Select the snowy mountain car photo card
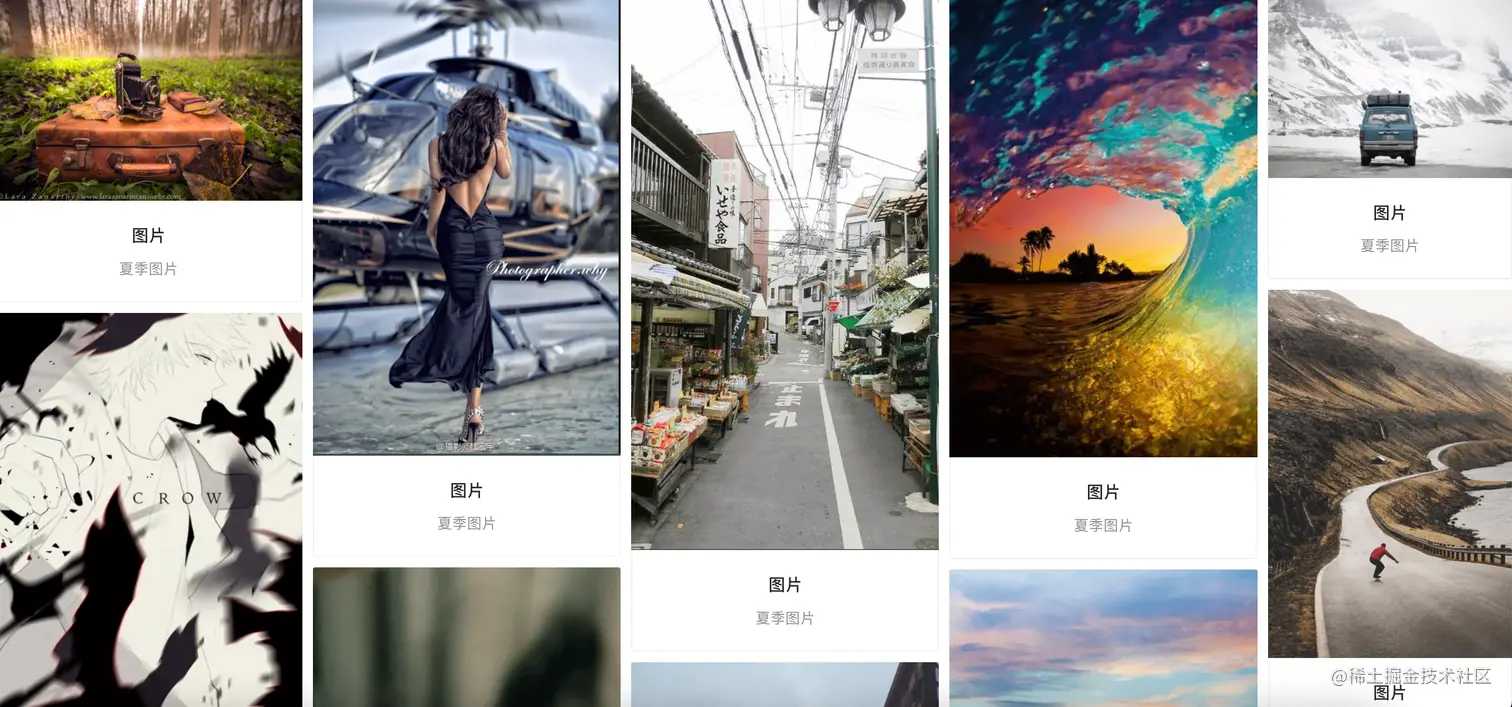 pyautogui.click(x=1389, y=89)
